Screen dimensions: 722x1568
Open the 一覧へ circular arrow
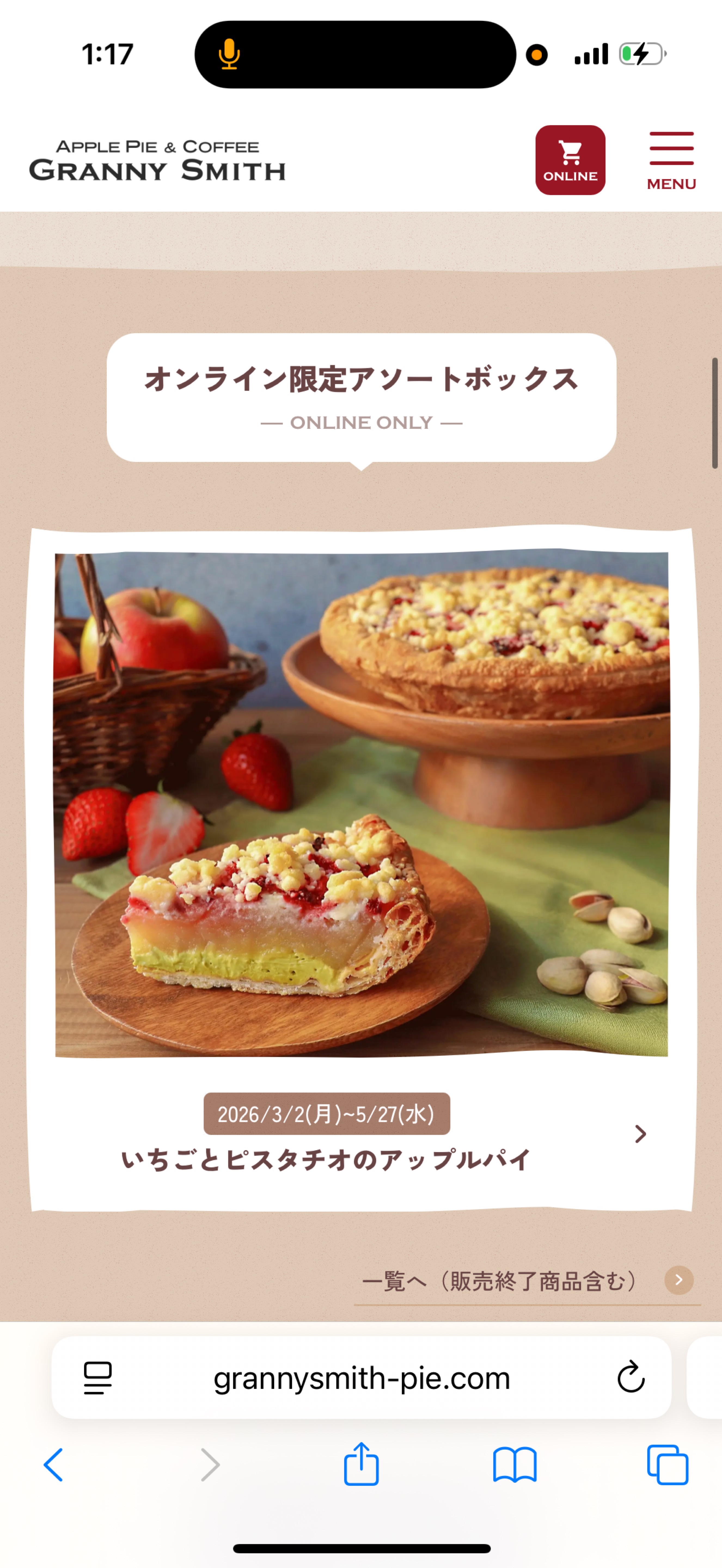tap(678, 1279)
